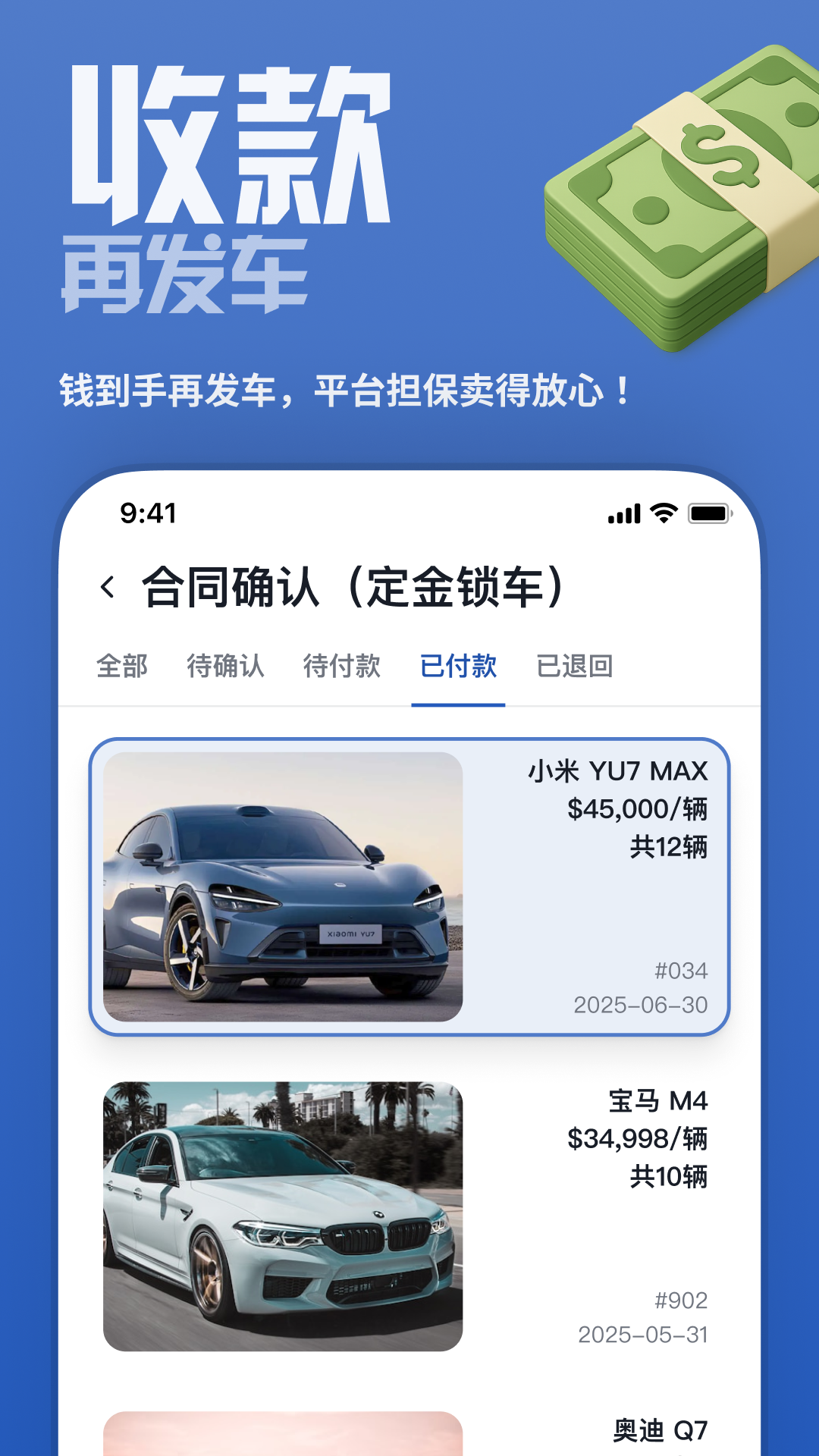
Task: Tap the blue active tab underline indicator
Action: click(x=459, y=705)
